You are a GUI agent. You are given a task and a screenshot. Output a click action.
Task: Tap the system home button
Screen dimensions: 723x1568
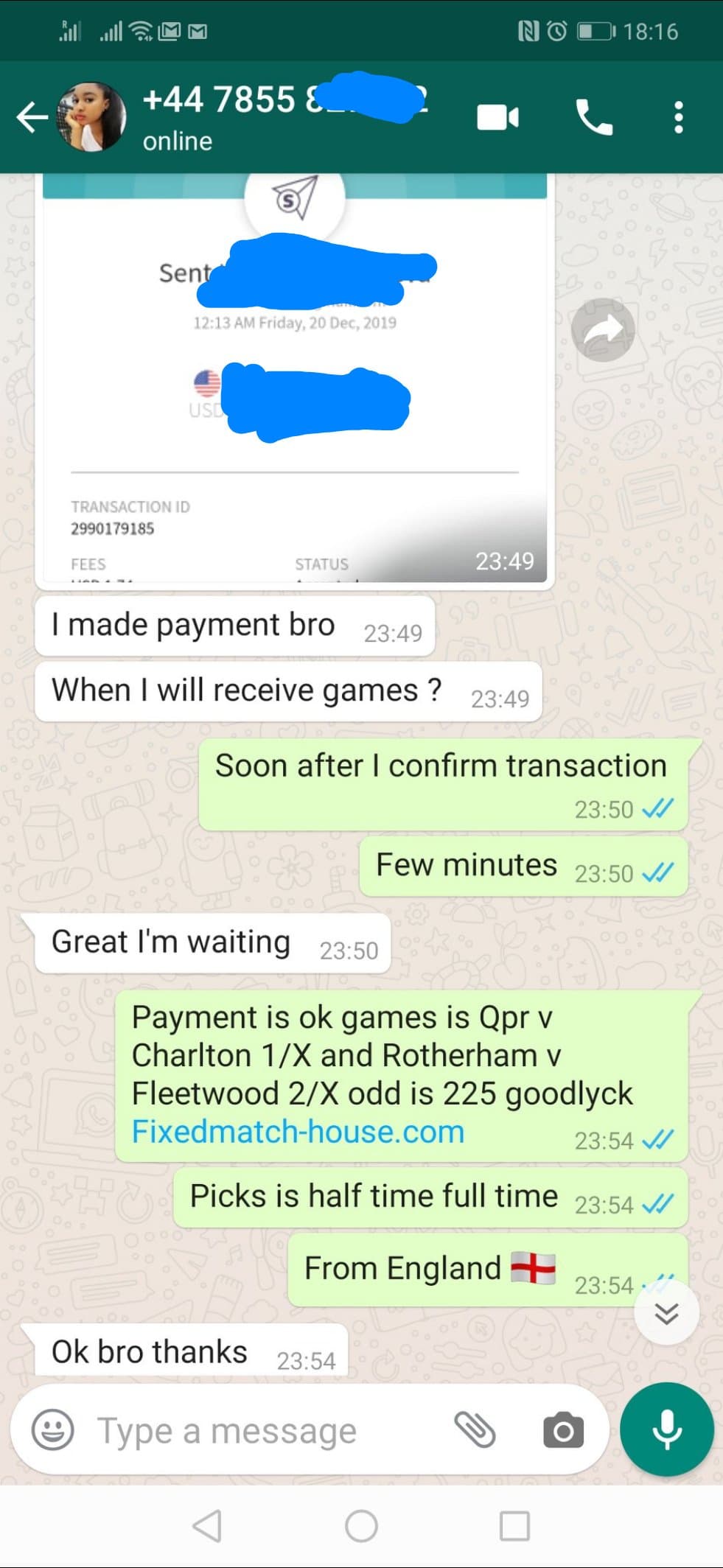pos(361,1526)
